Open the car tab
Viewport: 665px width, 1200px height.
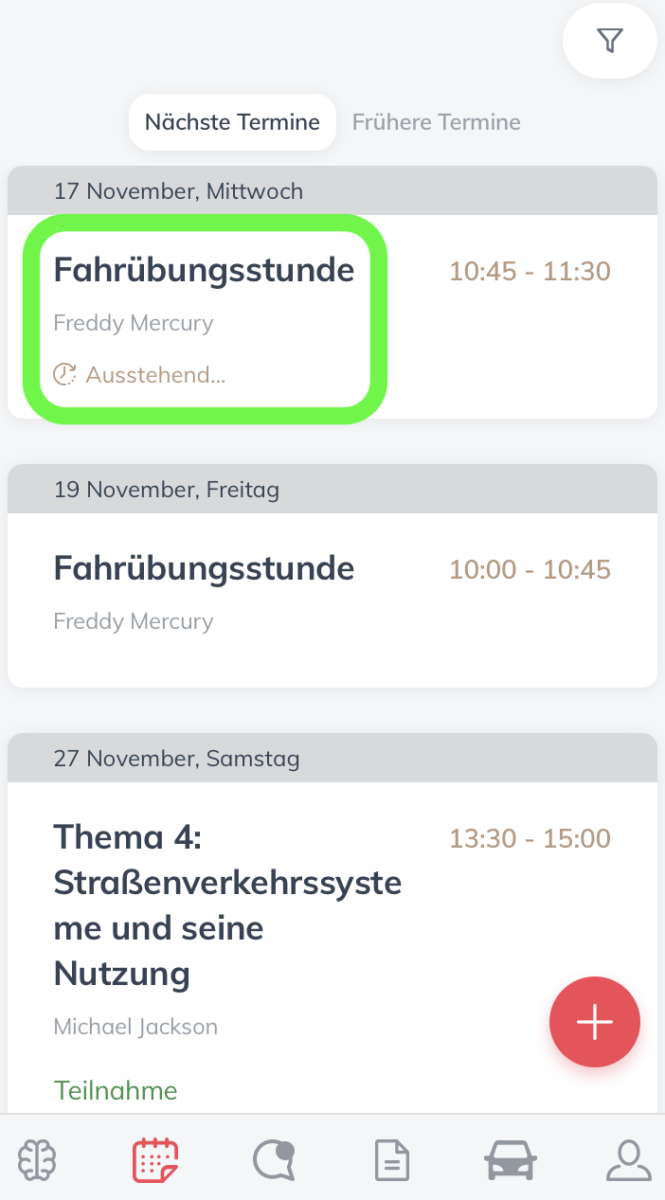pyautogui.click(x=510, y=1161)
